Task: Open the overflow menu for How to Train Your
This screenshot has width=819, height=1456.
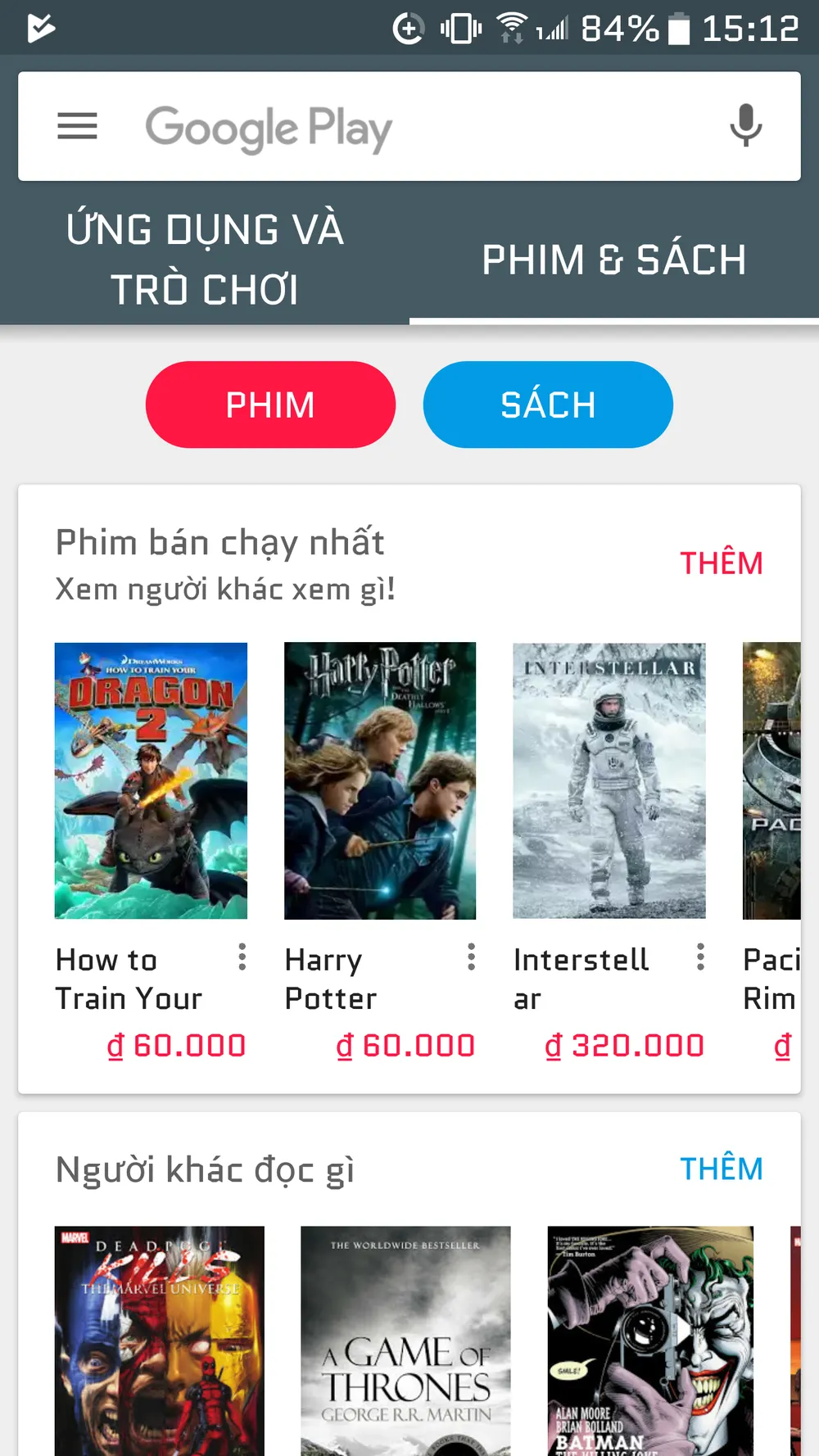Action: (242, 957)
